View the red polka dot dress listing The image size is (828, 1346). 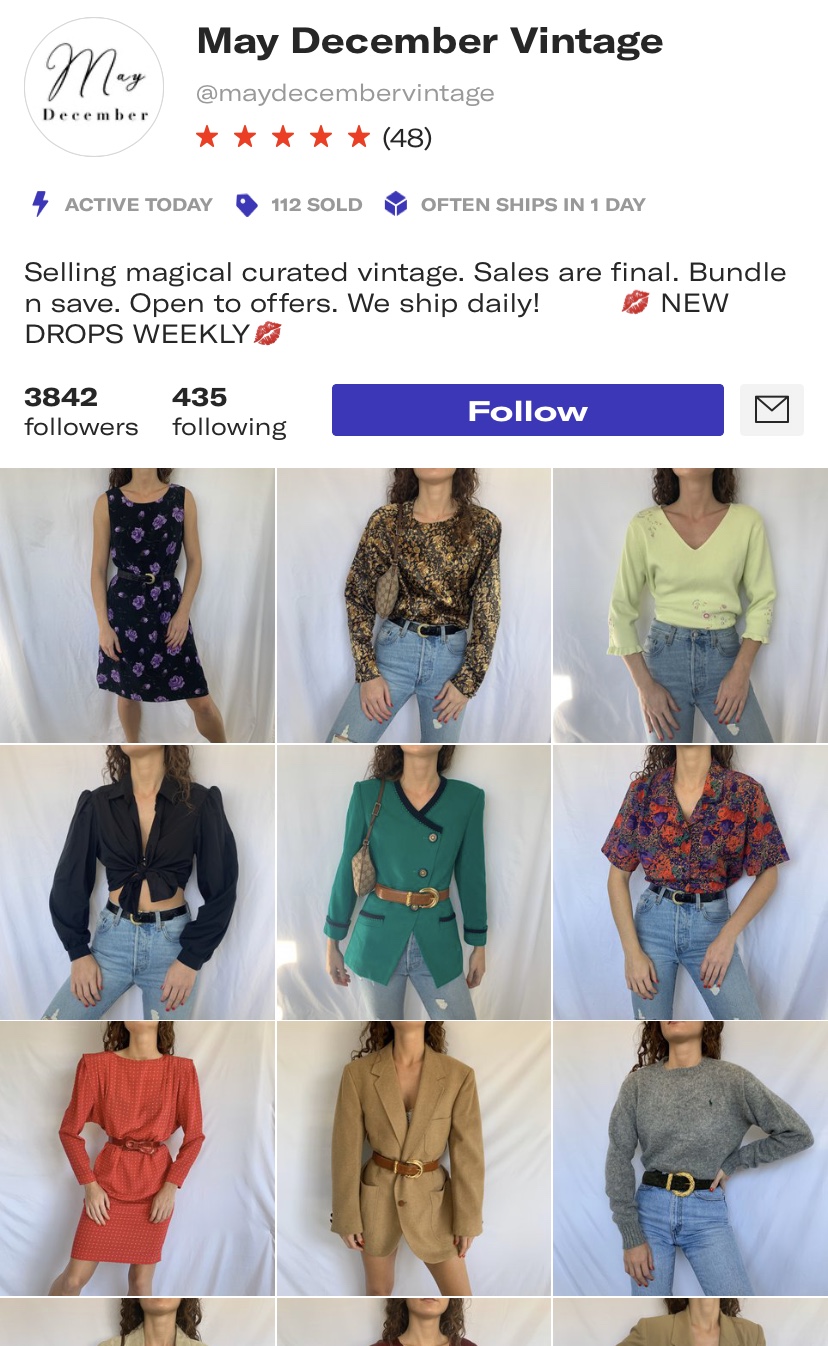137,1158
